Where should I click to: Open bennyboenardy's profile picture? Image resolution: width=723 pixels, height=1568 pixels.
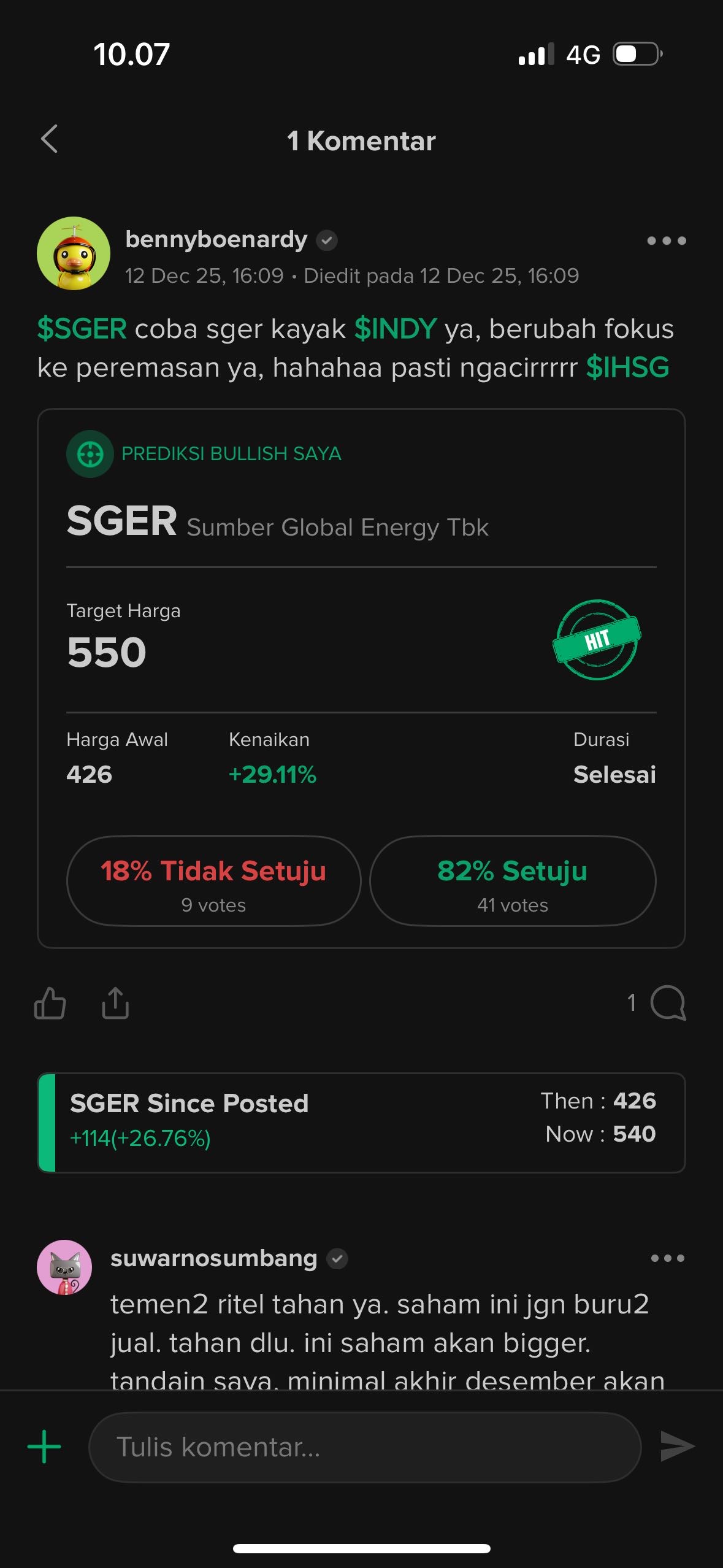[74, 253]
